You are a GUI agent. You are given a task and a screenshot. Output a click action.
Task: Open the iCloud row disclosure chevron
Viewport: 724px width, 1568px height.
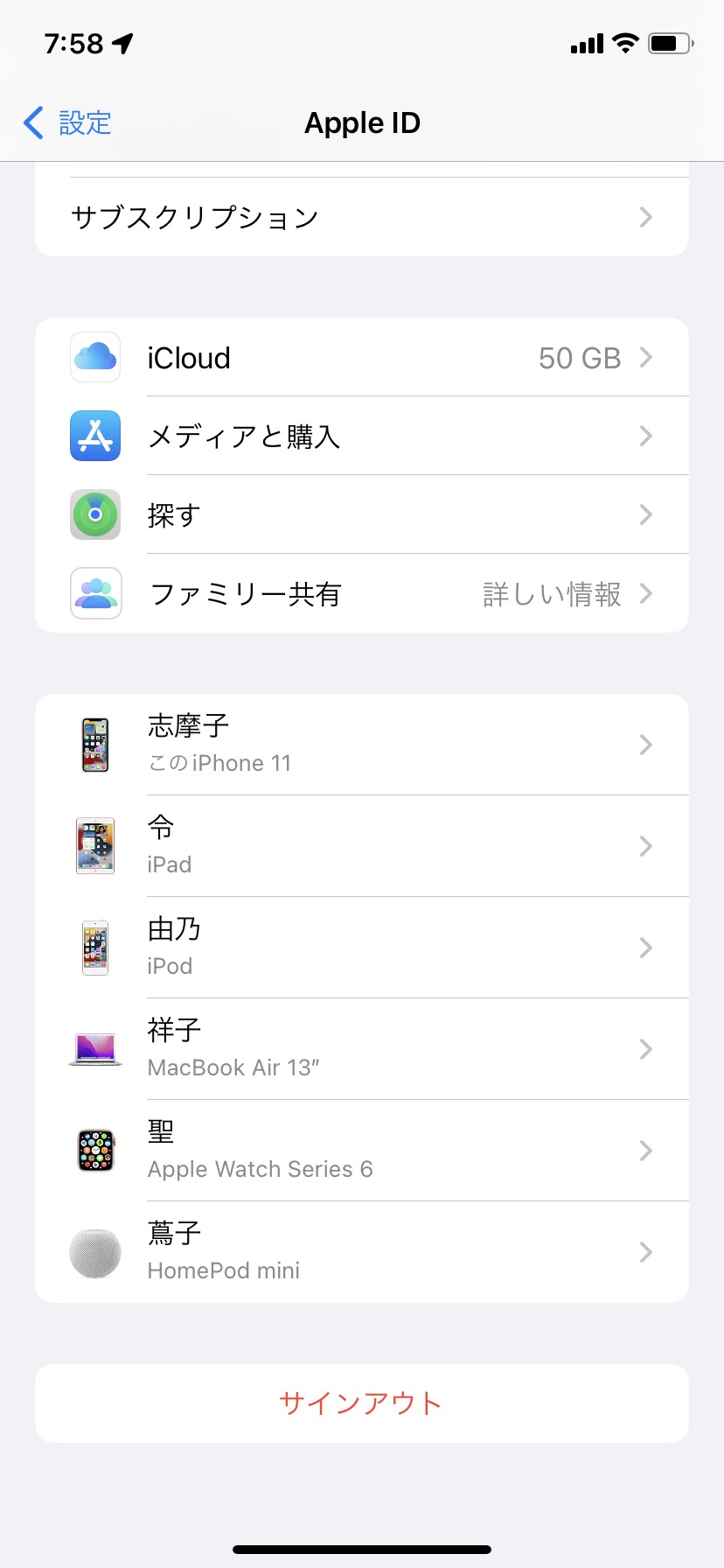tap(645, 357)
